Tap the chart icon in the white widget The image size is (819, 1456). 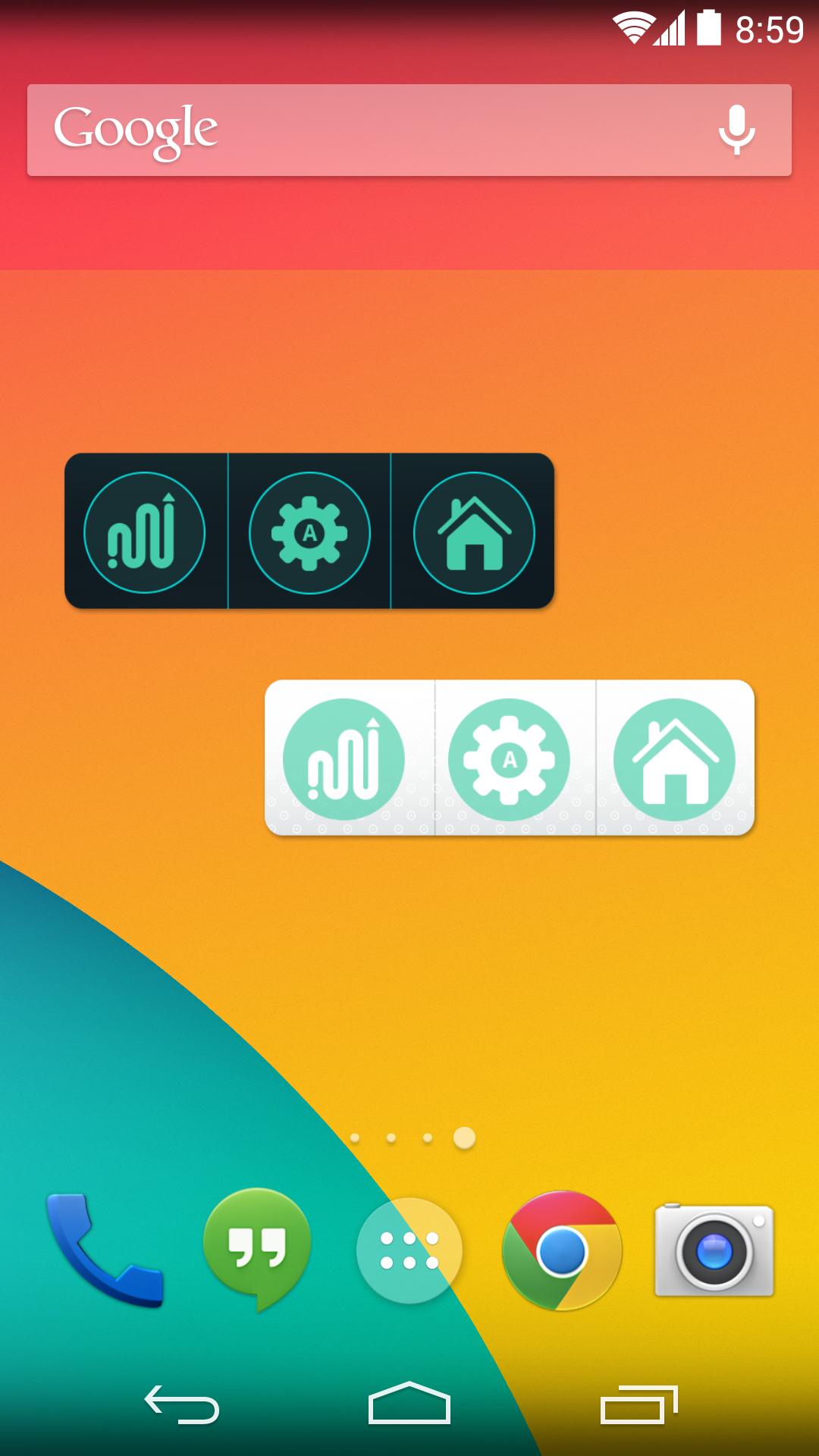click(344, 759)
